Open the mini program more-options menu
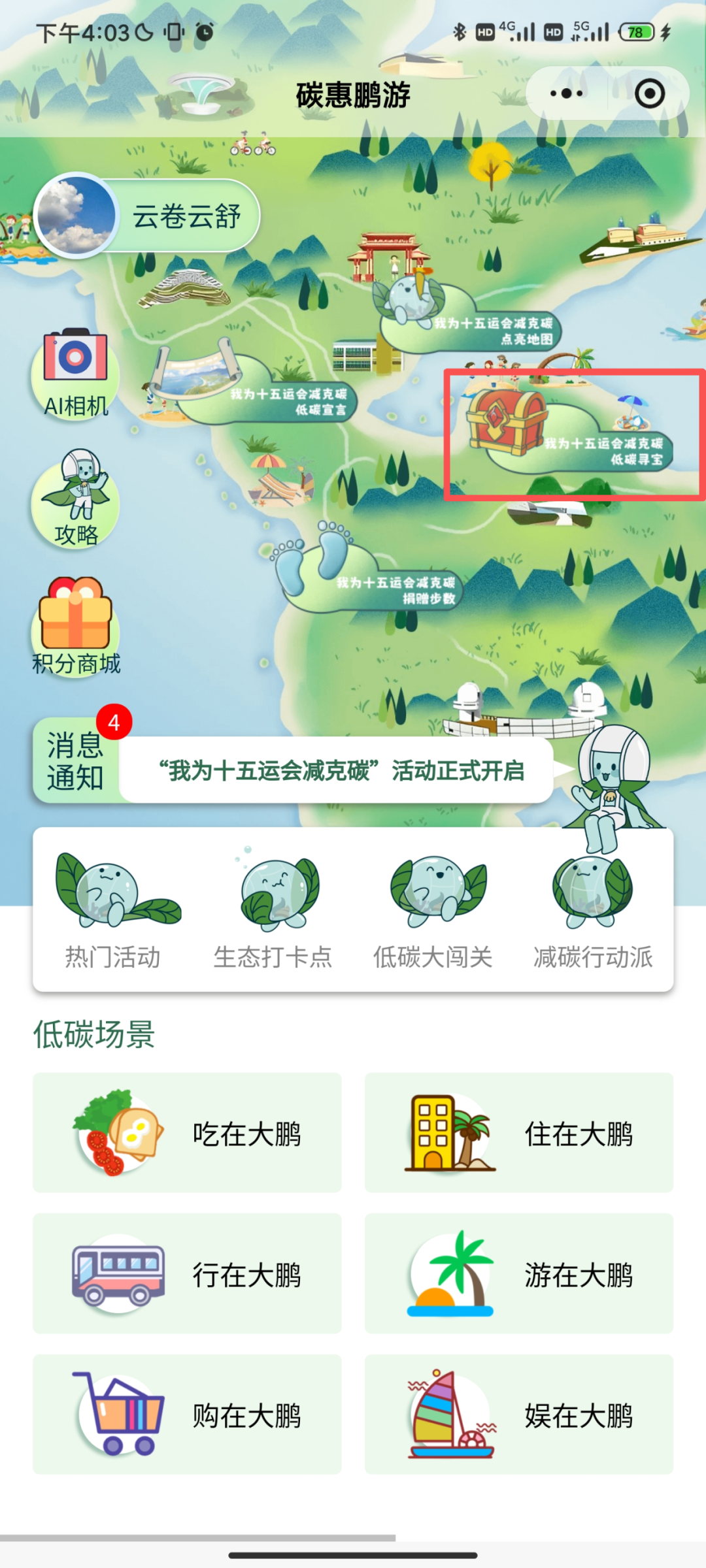The height and width of the screenshot is (1568, 706). click(566, 94)
